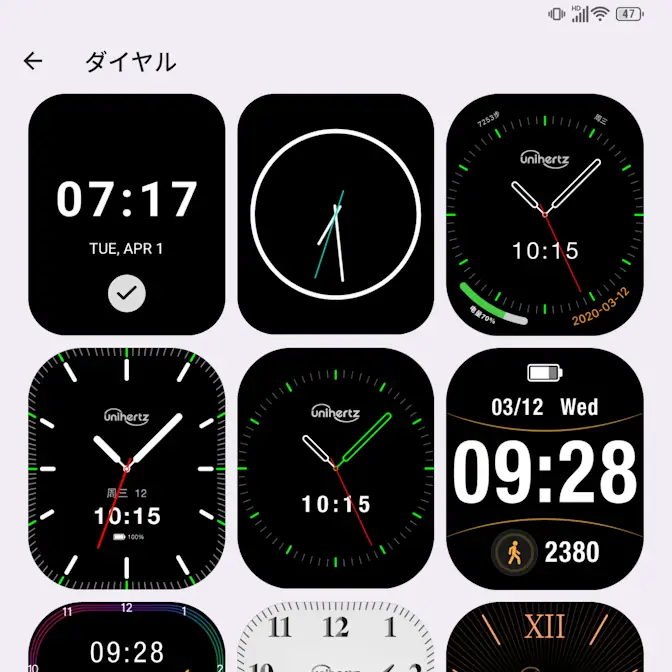672x672 pixels.
Task: Select the Unihertz dial with white tick marks
Action: click(127, 468)
